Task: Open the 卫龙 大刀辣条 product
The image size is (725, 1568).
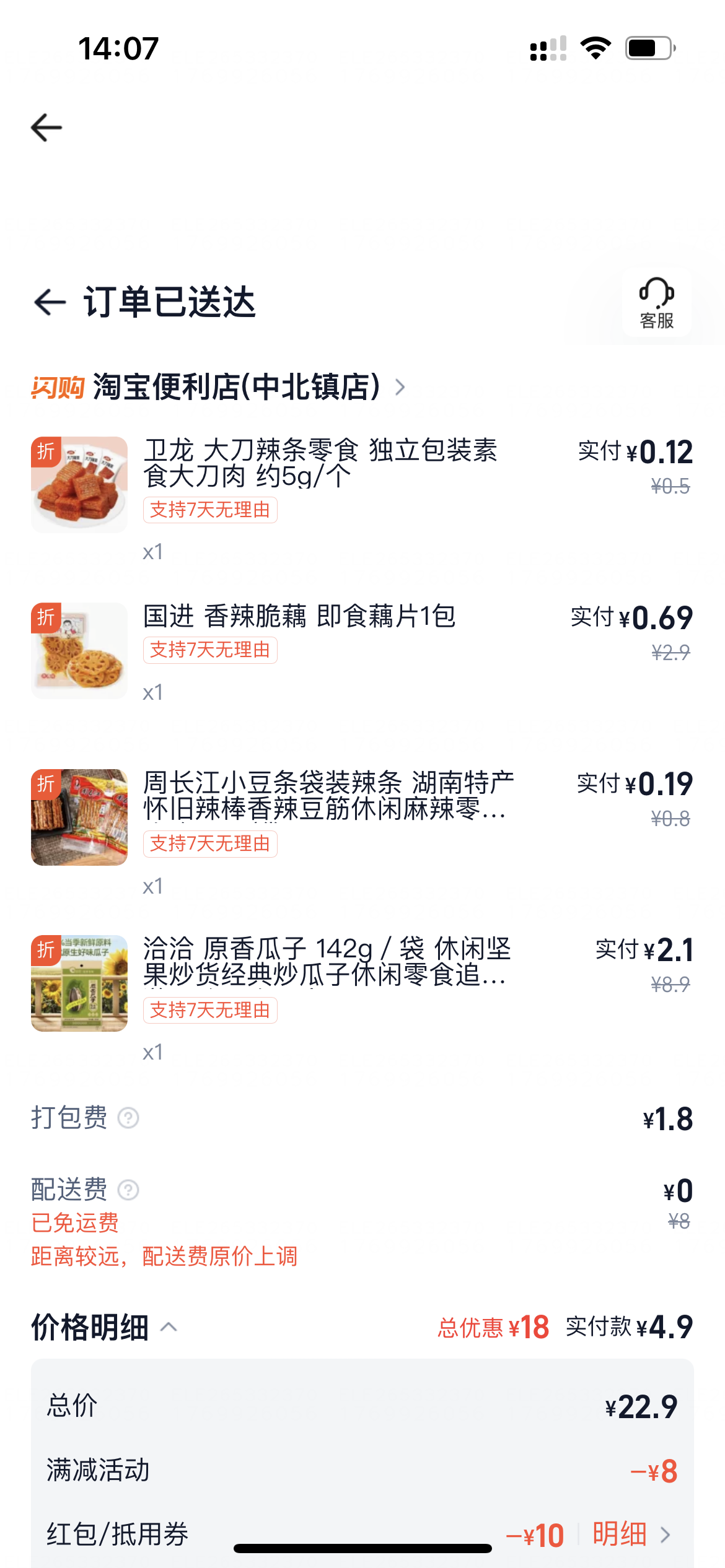Action: pos(320,463)
